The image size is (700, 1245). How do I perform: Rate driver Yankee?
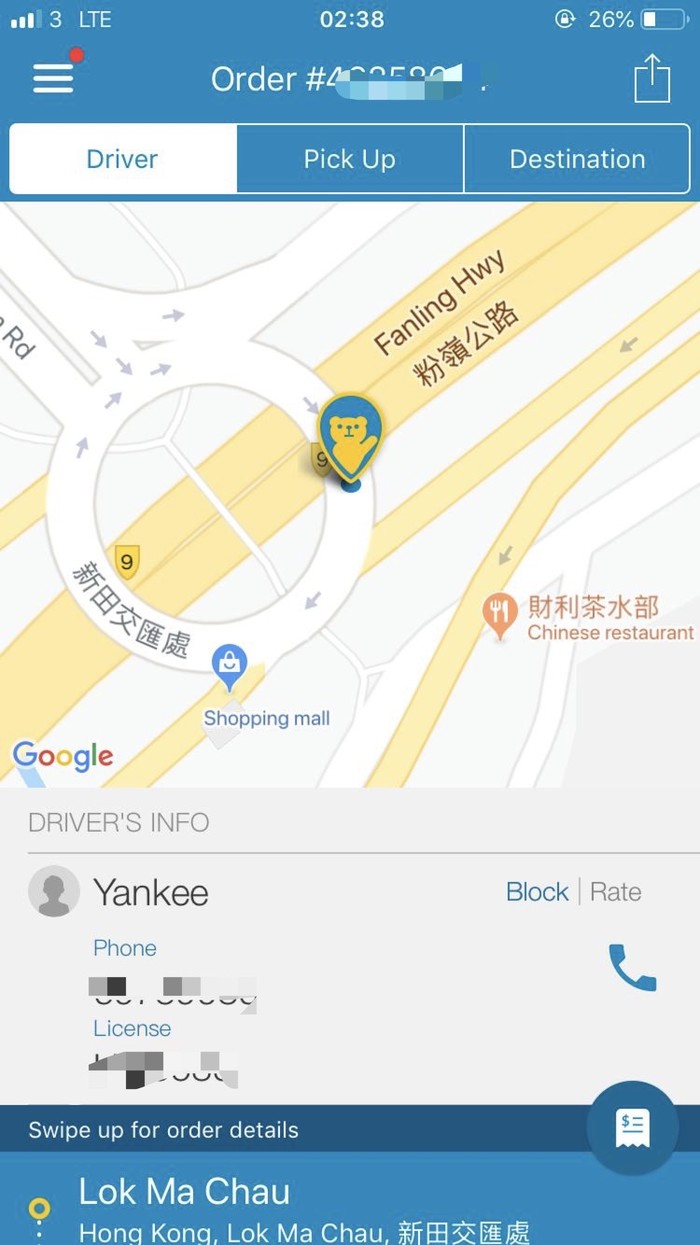tap(616, 892)
